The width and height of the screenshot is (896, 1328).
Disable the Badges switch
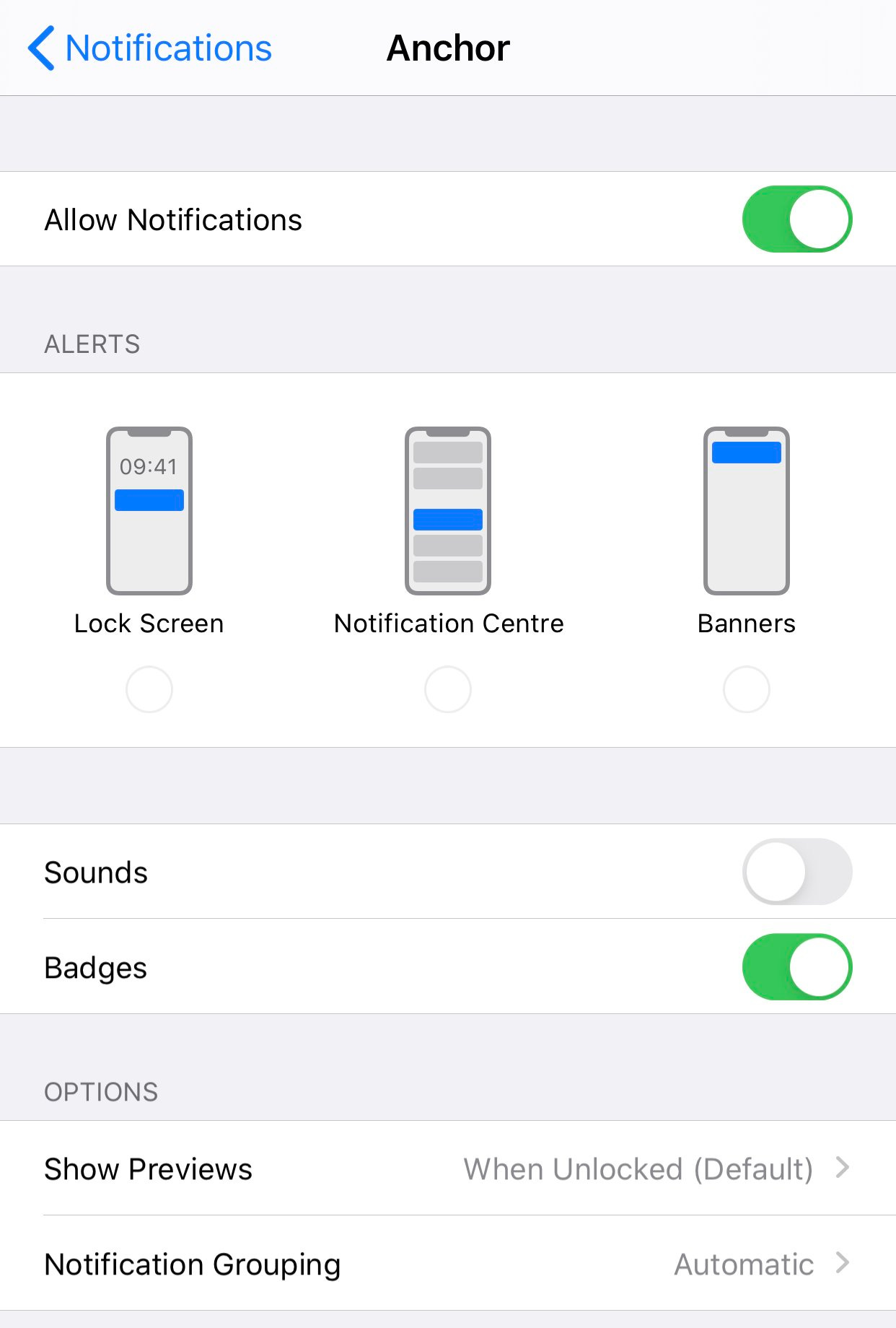(796, 967)
